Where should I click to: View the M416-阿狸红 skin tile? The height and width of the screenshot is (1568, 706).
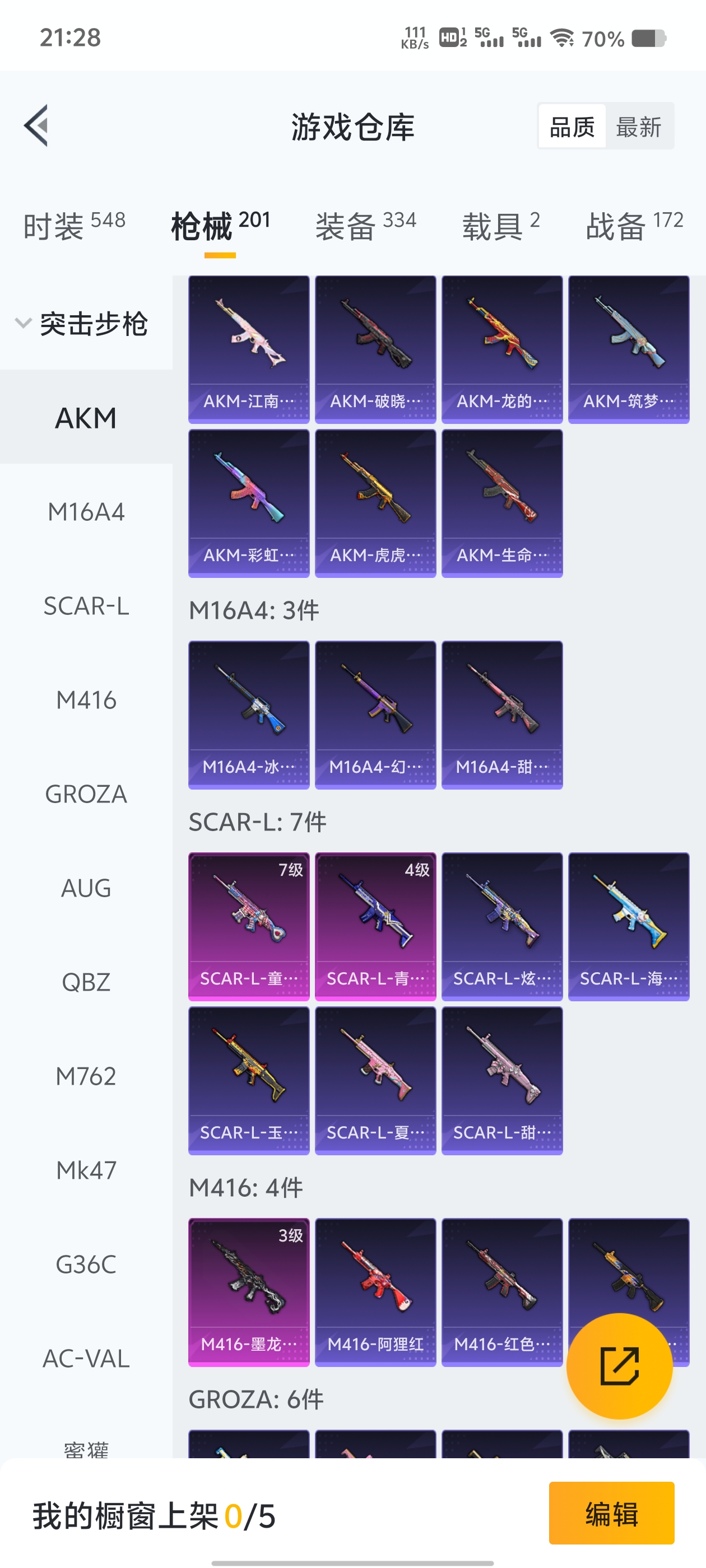coord(375,1292)
